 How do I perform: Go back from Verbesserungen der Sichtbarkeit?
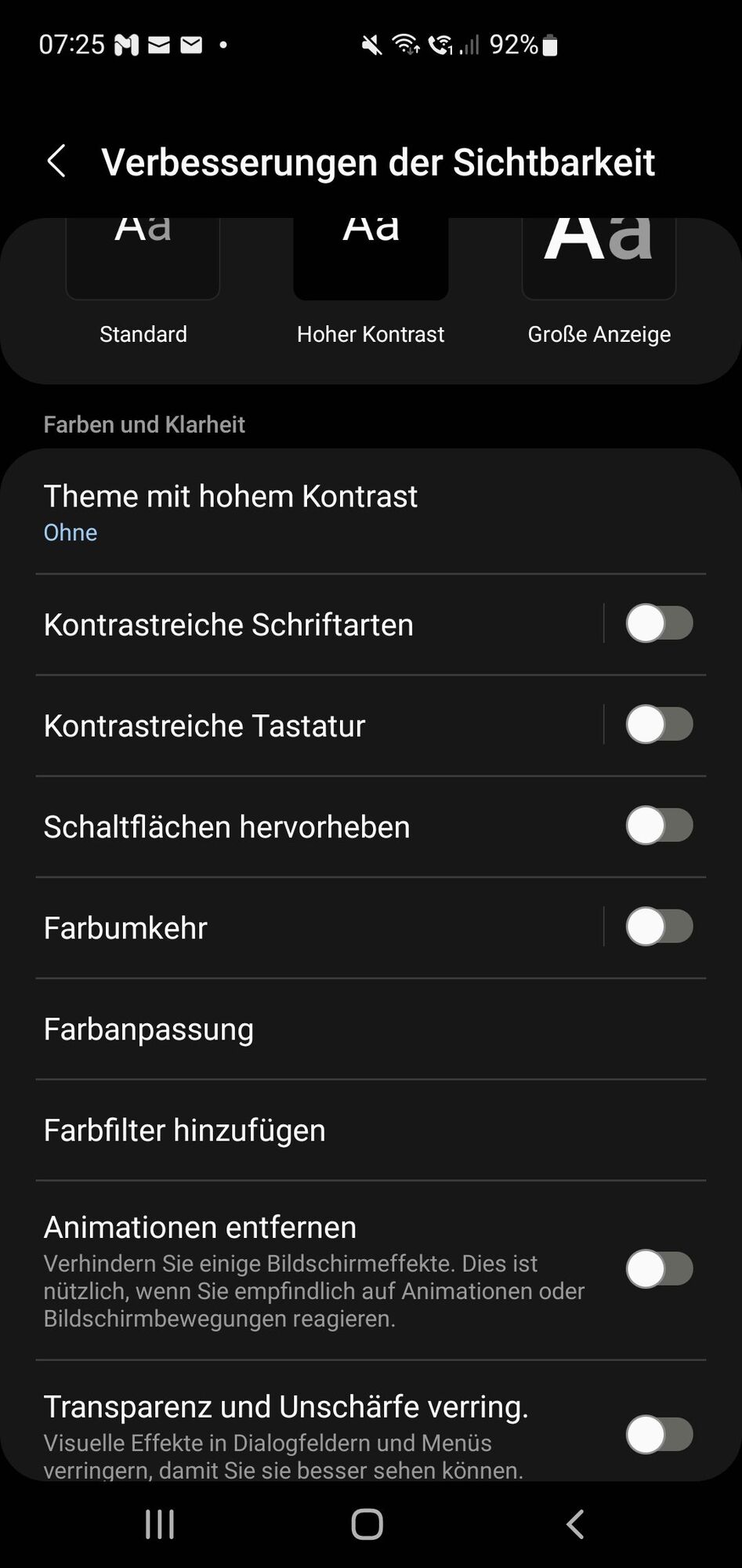tap(56, 162)
